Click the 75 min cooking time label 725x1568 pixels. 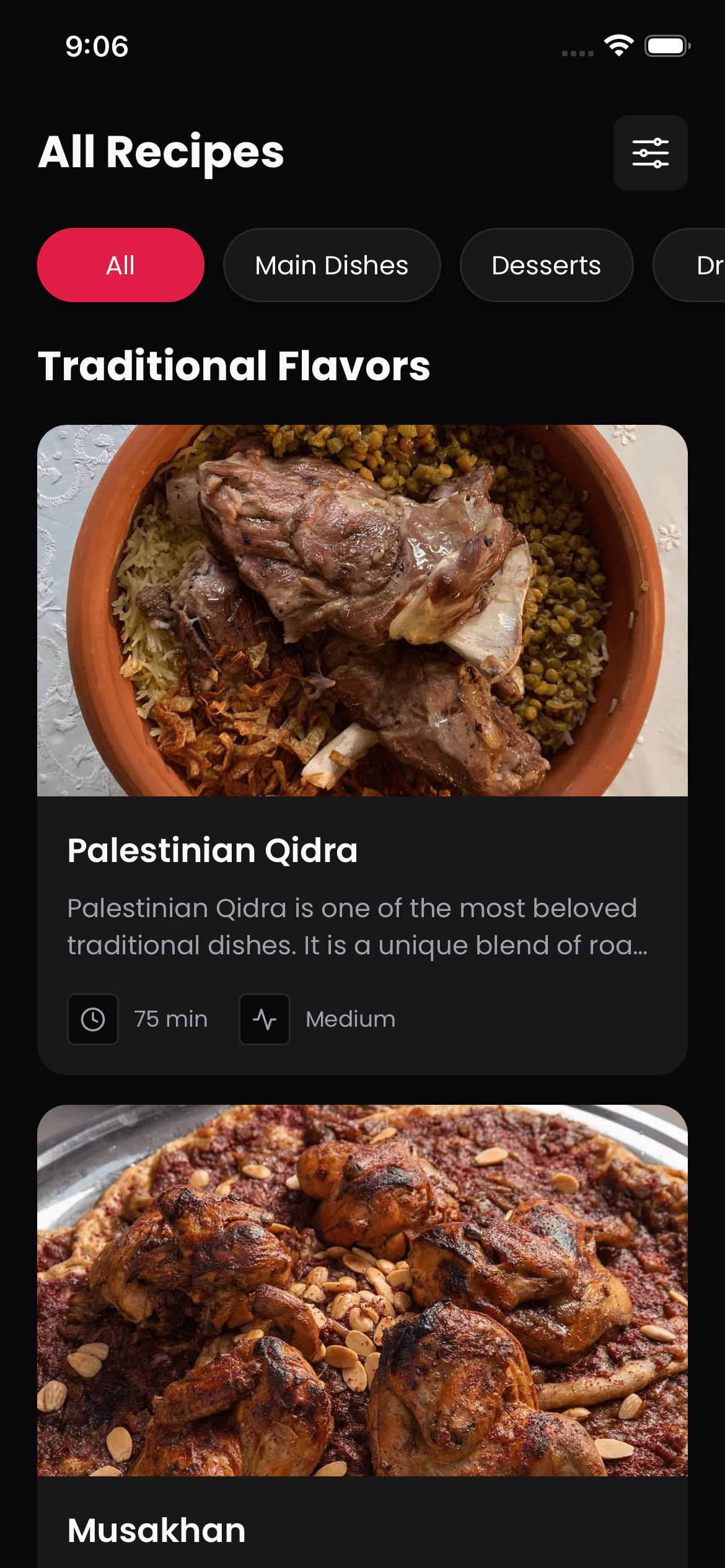172,1019
